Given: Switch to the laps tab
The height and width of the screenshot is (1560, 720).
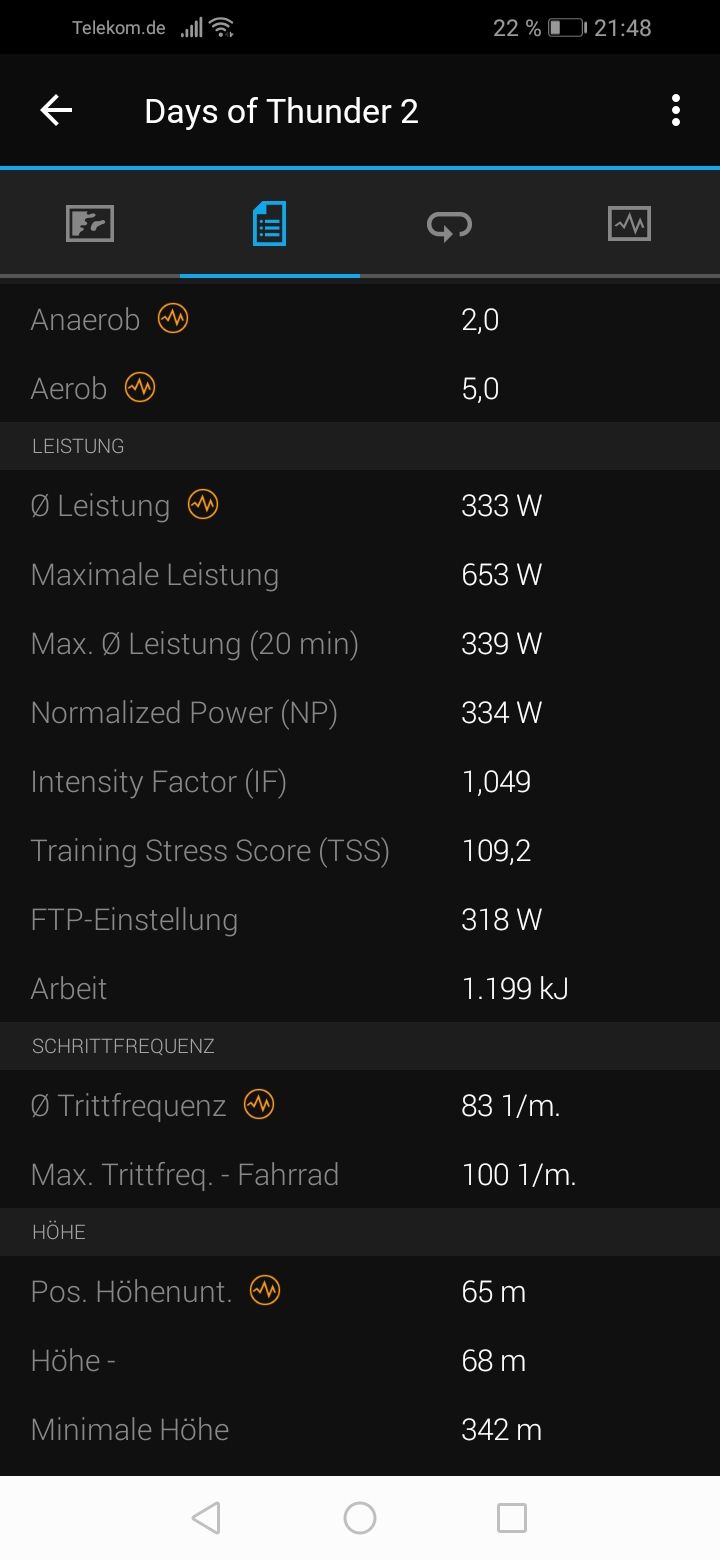Looking at the screenshot, I should click(449, 224).
